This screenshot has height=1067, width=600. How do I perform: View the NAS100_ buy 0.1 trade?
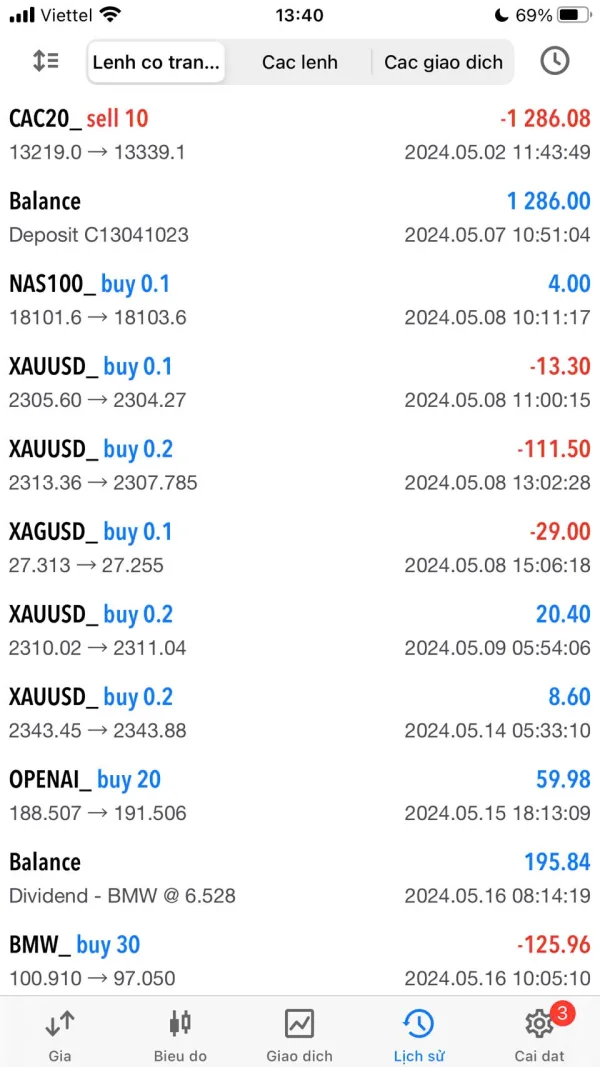pos(299,300)
